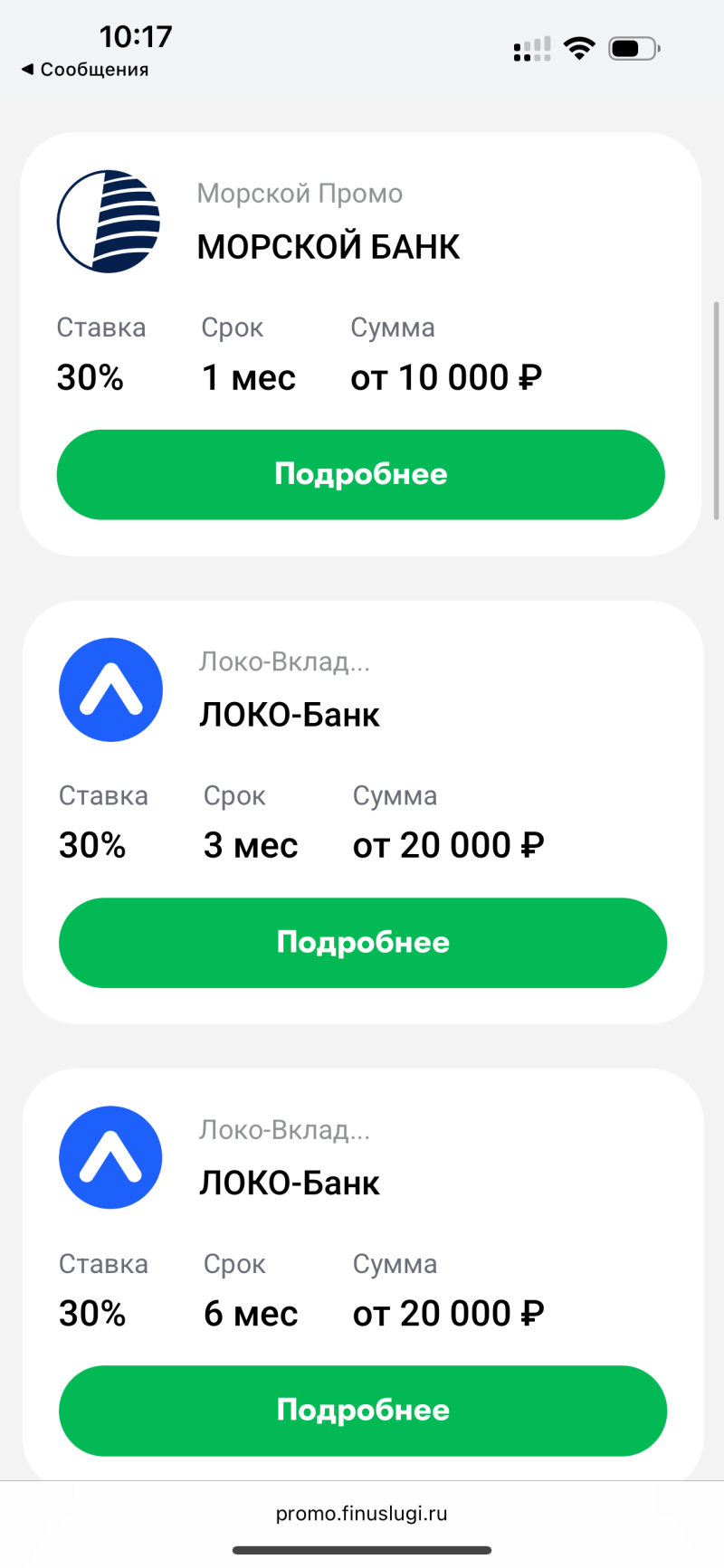Return to Сообщения app
Viewport: 724px width, 1568px height.
click(x=85, y=70)
